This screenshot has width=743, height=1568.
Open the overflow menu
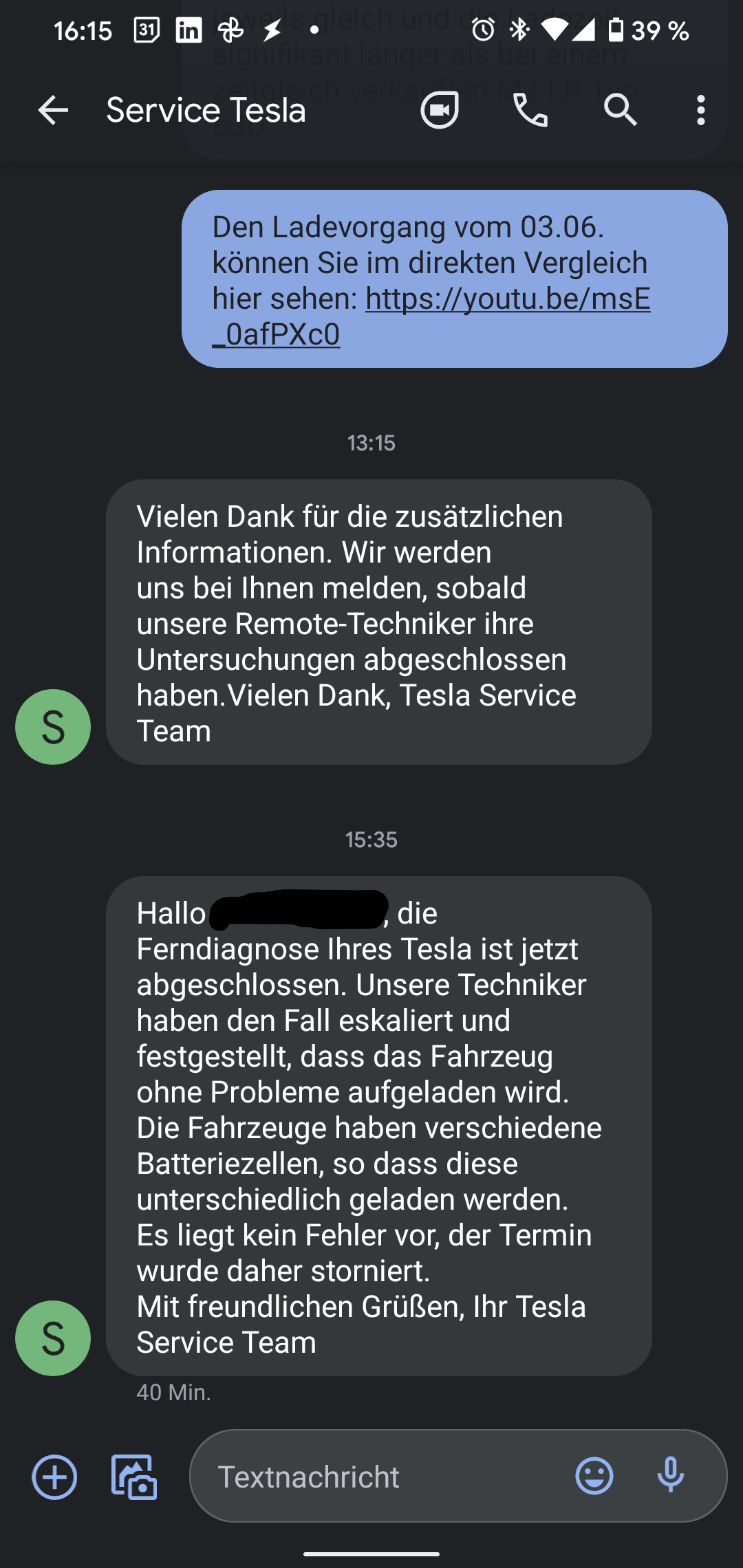700,110
